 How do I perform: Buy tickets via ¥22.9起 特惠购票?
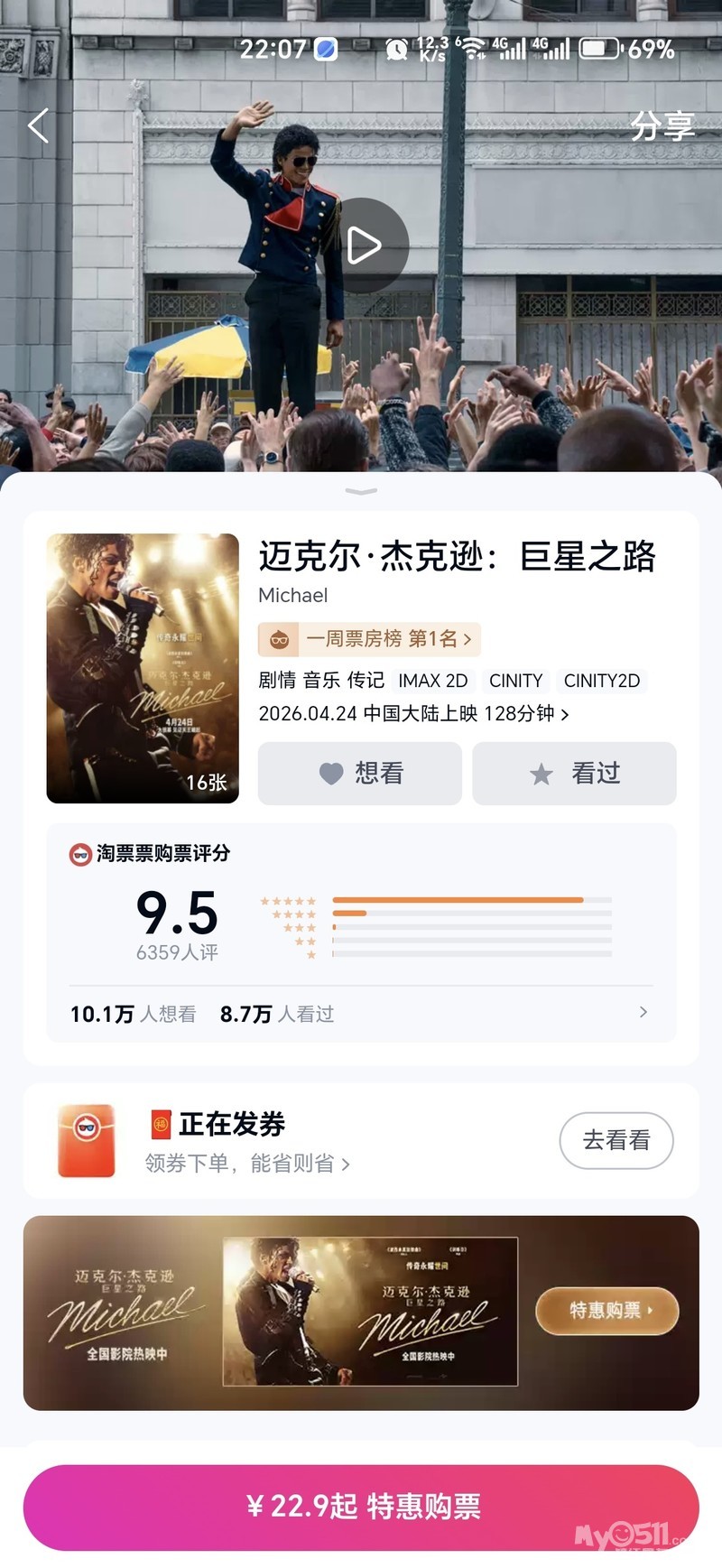tap(361, 1507)
